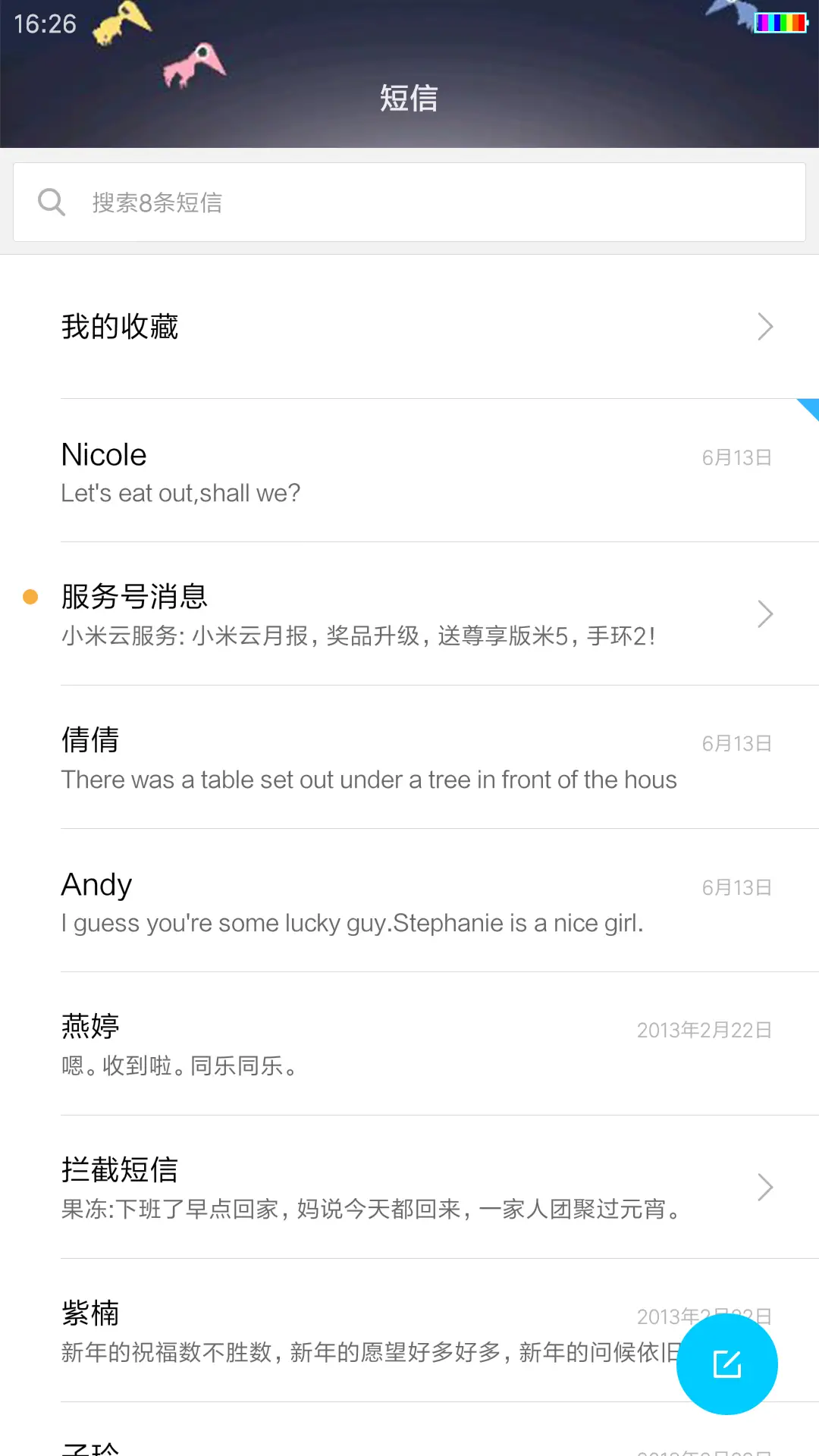Tap the 6月13日 date on Nicole's message
The height and width of the screenshot is (1456, 819).
point(736,457)
